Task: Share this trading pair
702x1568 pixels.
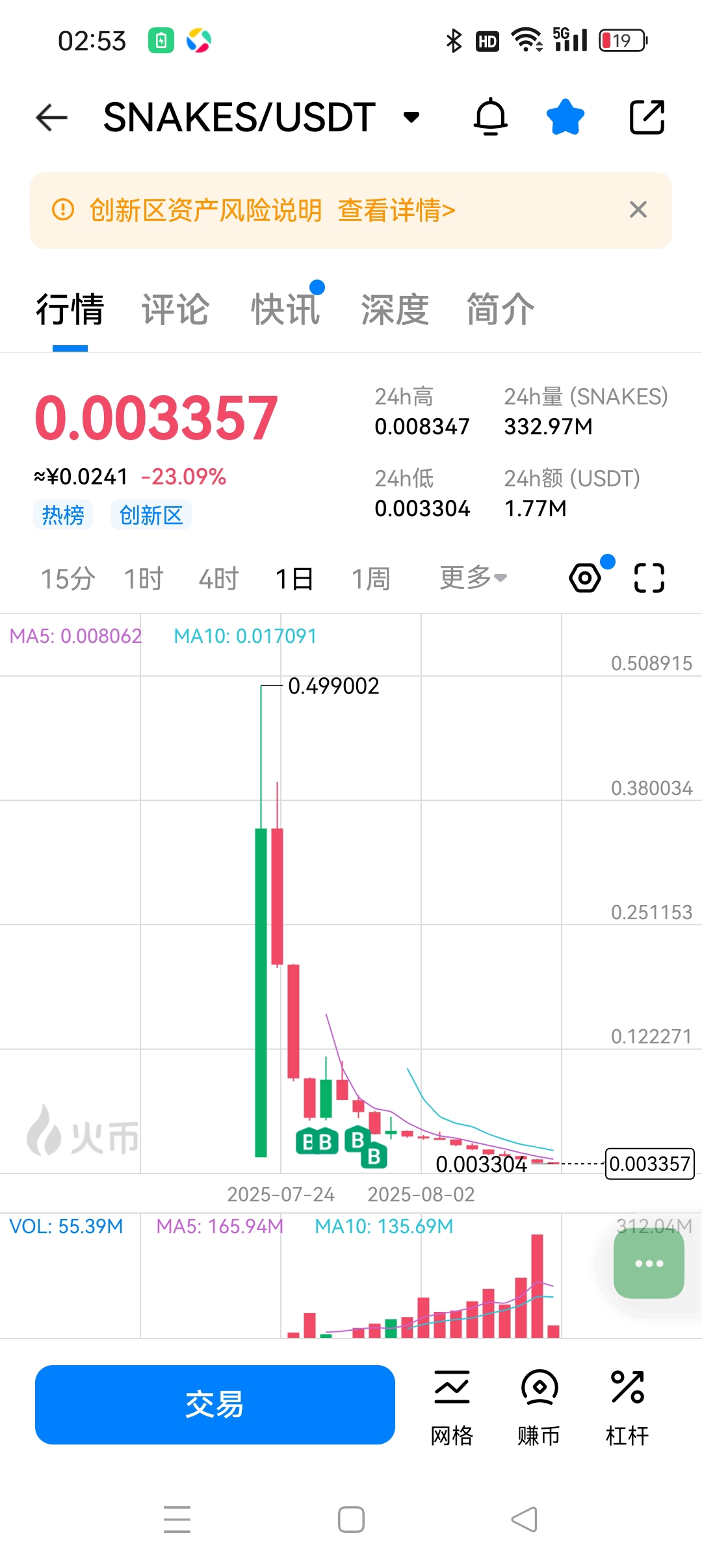Action: [x=647, y=118]
